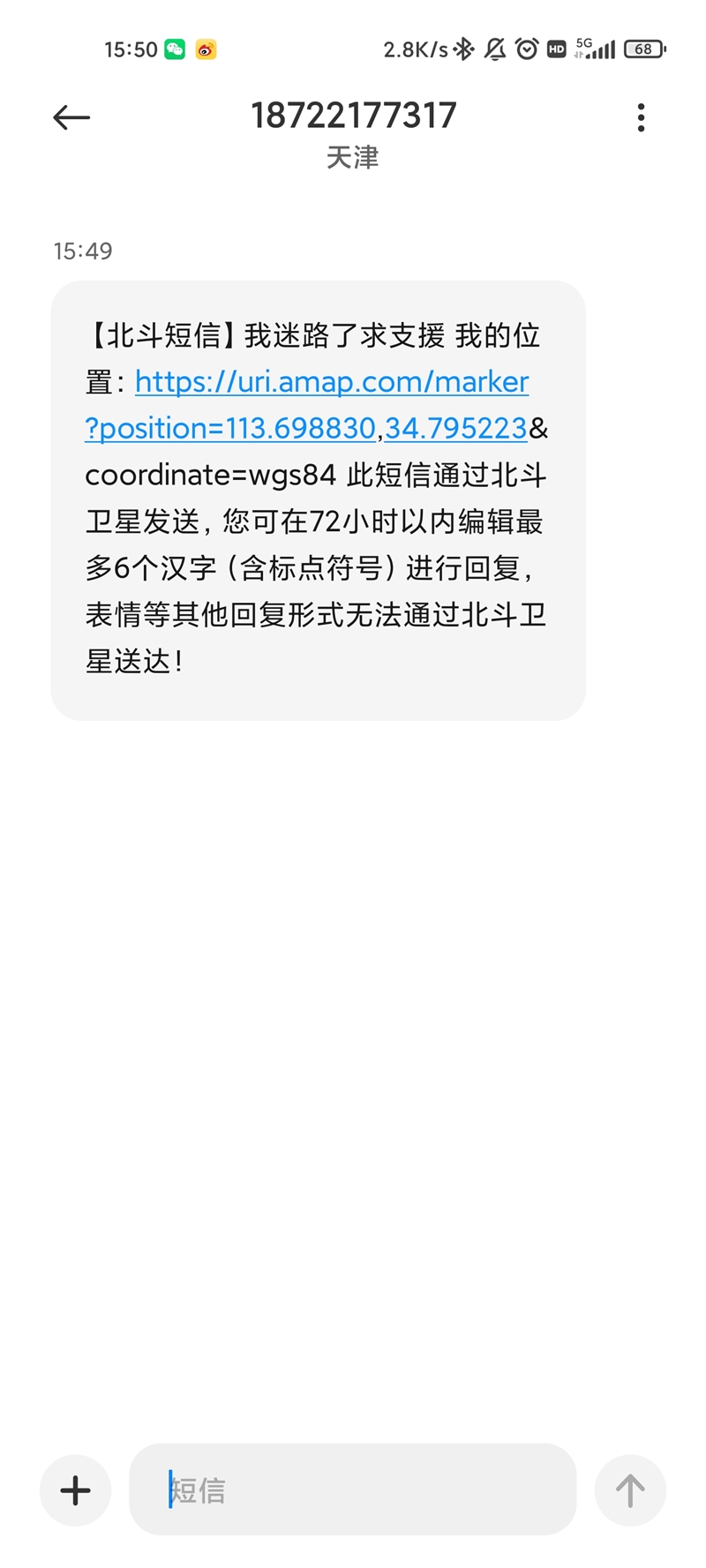Tap the WeChat notification icon in status bar
This screenshot has width=706, height=1568.
coord(176,49)
